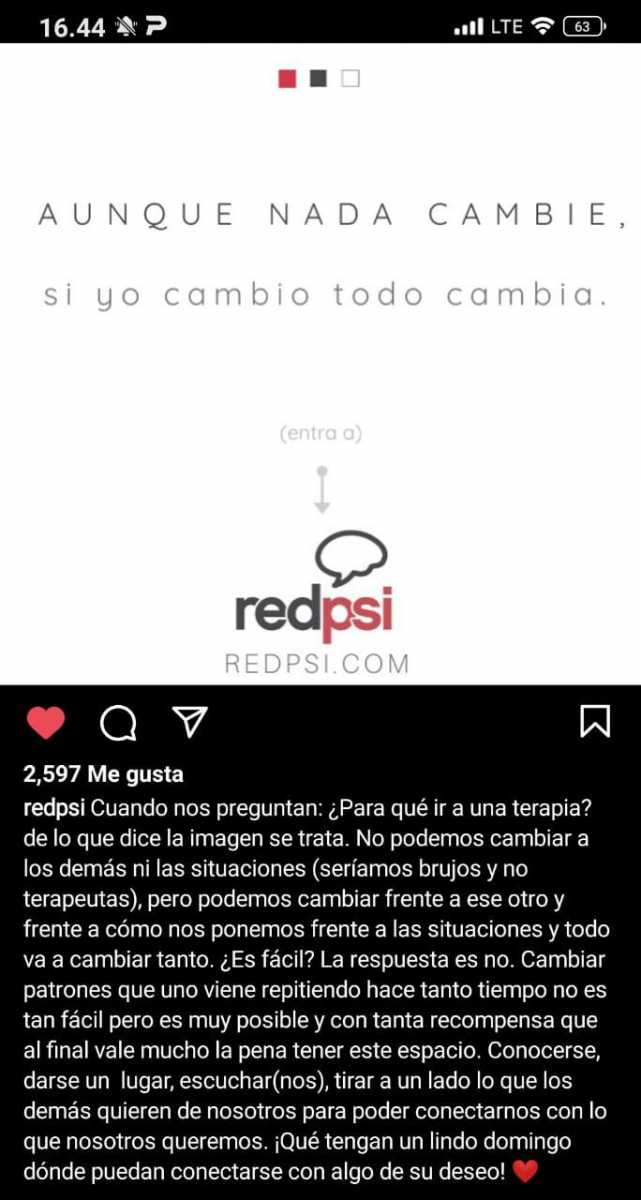Screen dimensions: 641x1200
Task: View who liked via 2,597 Me gusta
Action: pyautogui.click(x=103, y=775)
